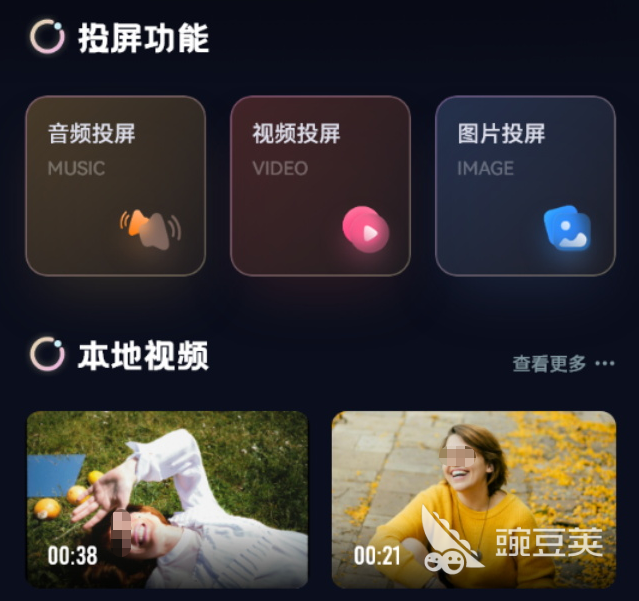
Task: Choose the 图片投屏 image casting card
Action: (525, 186)
